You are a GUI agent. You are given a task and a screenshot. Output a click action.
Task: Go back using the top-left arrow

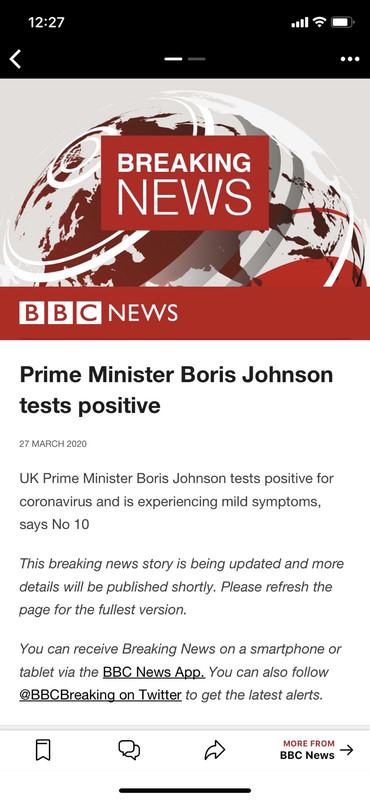16,59
